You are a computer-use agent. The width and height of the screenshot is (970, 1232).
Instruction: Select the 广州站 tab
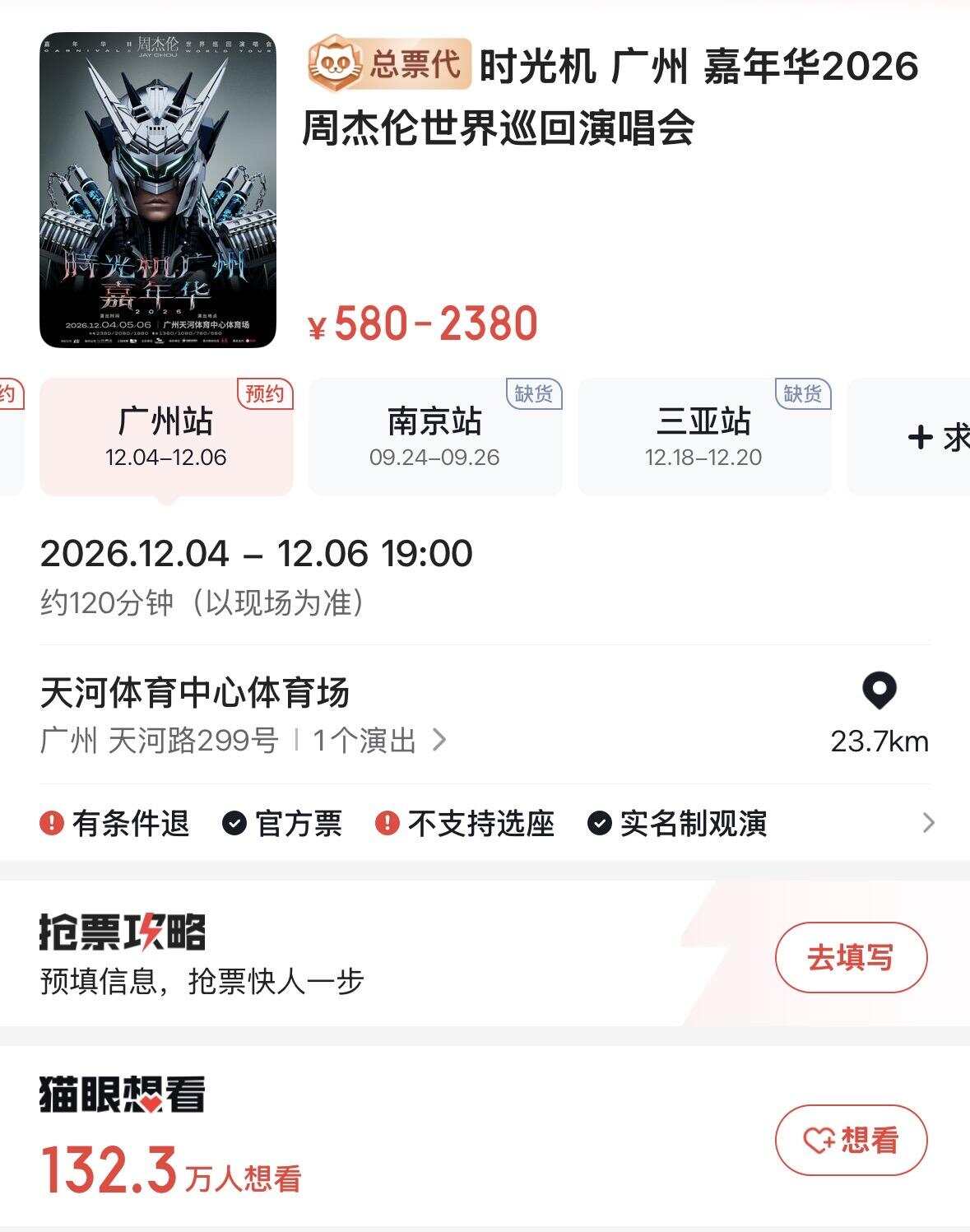(x=166, y=436)
